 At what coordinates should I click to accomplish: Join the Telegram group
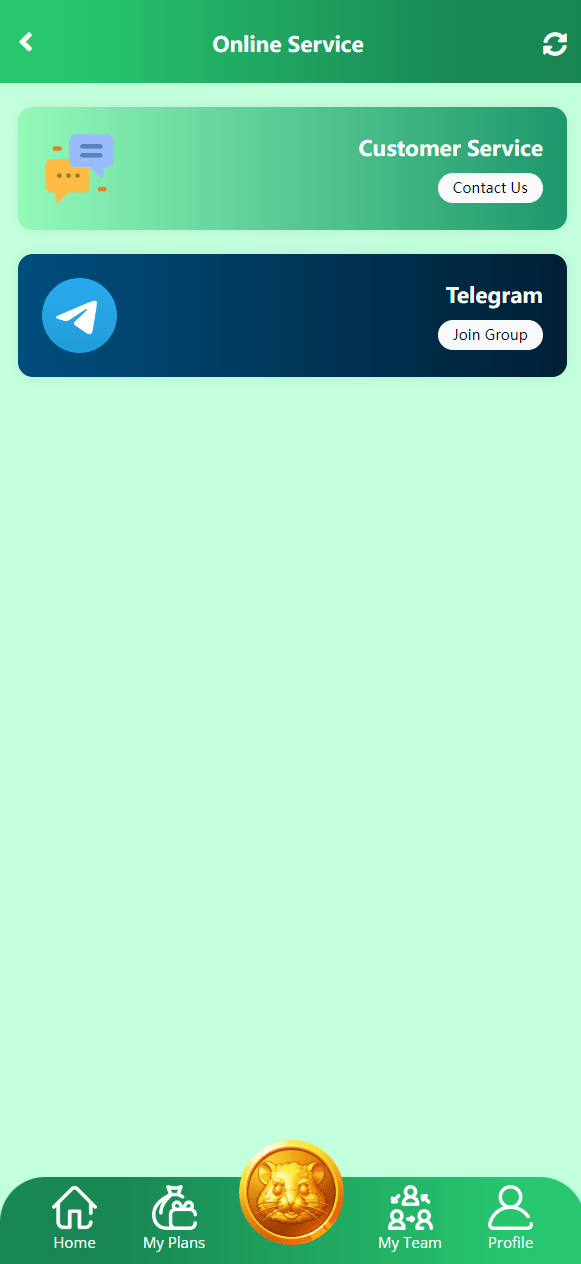pos(490,335)
